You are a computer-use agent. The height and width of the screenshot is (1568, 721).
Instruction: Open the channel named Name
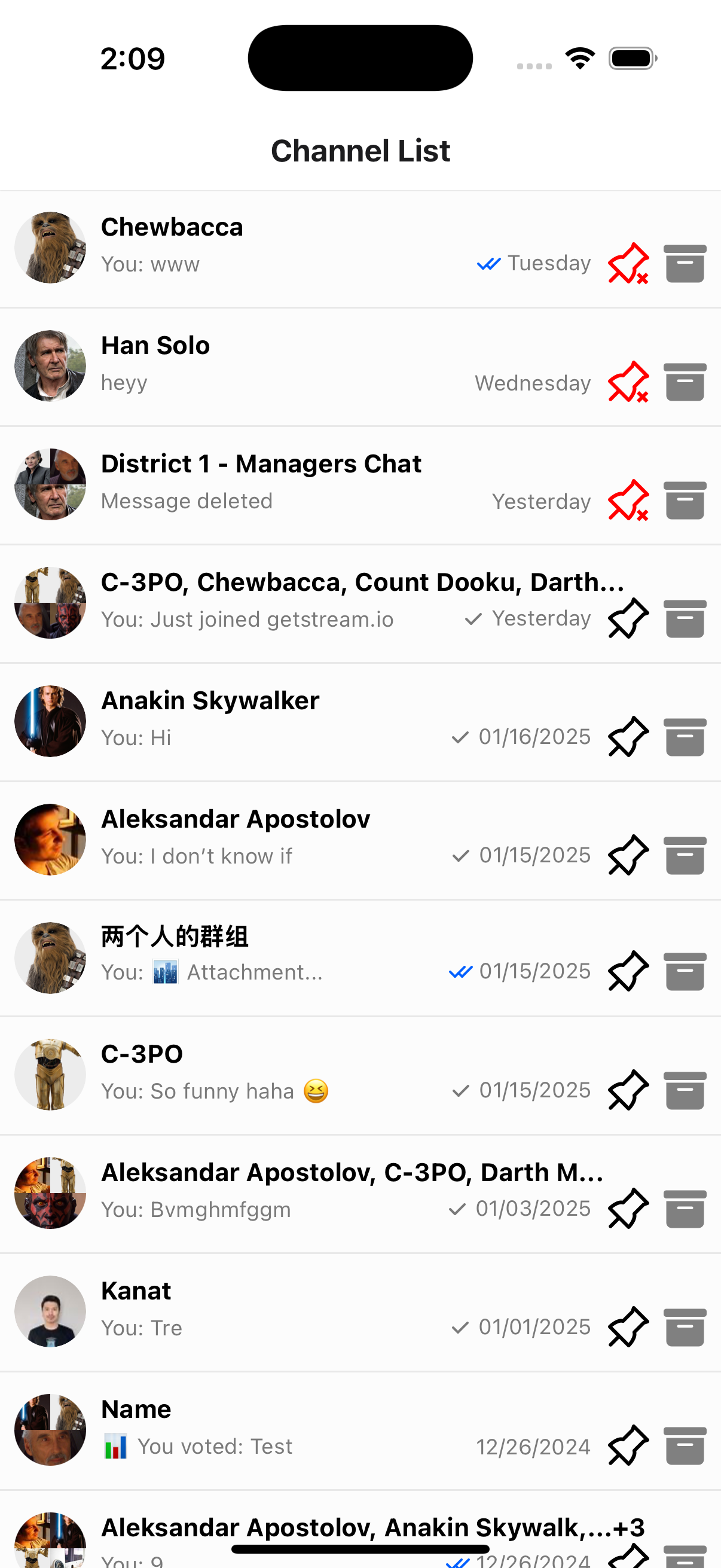click(x=274, y=1428)
